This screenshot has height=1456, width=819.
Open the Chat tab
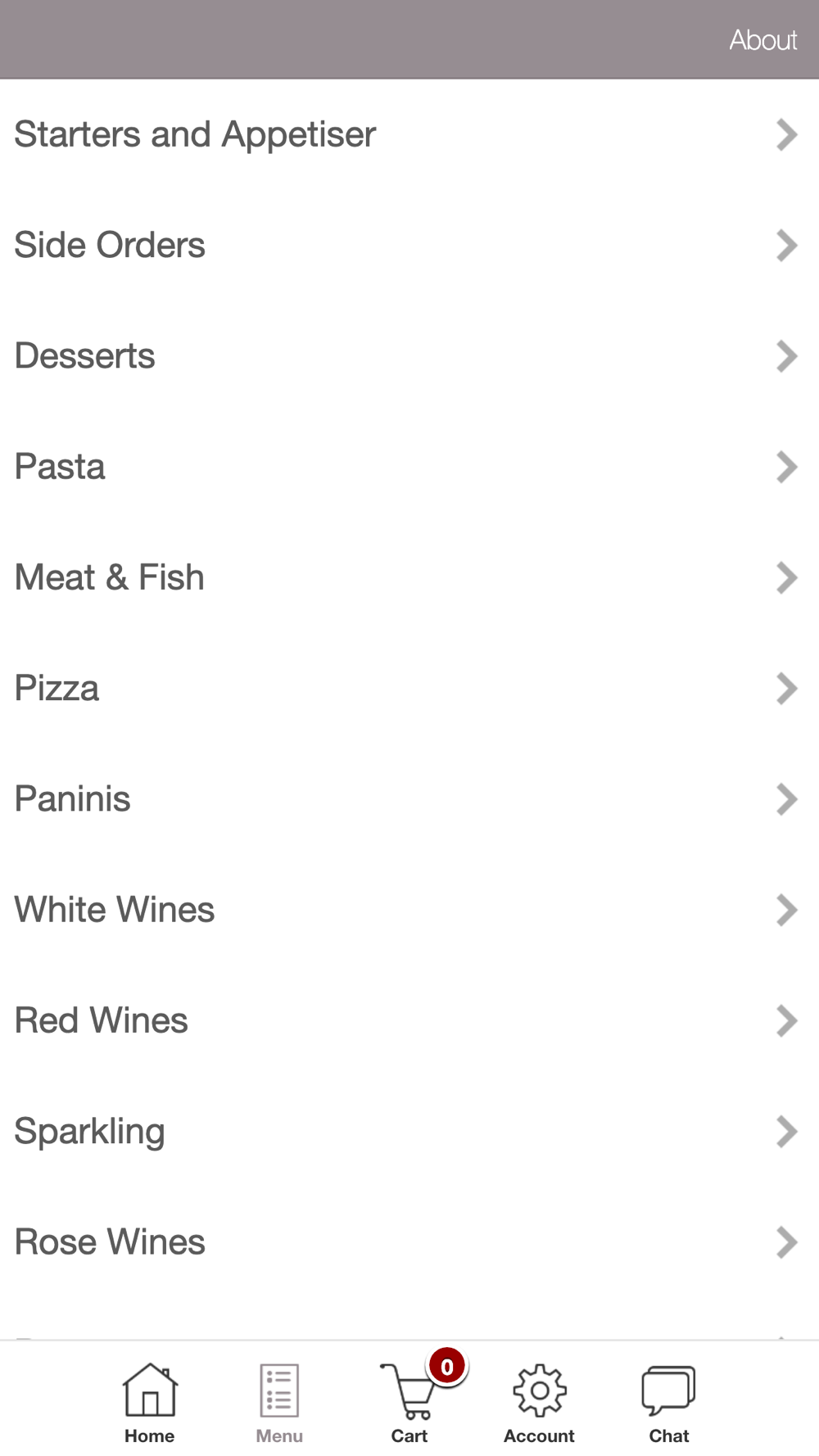pyautogui.click(x=669, y=1404)
